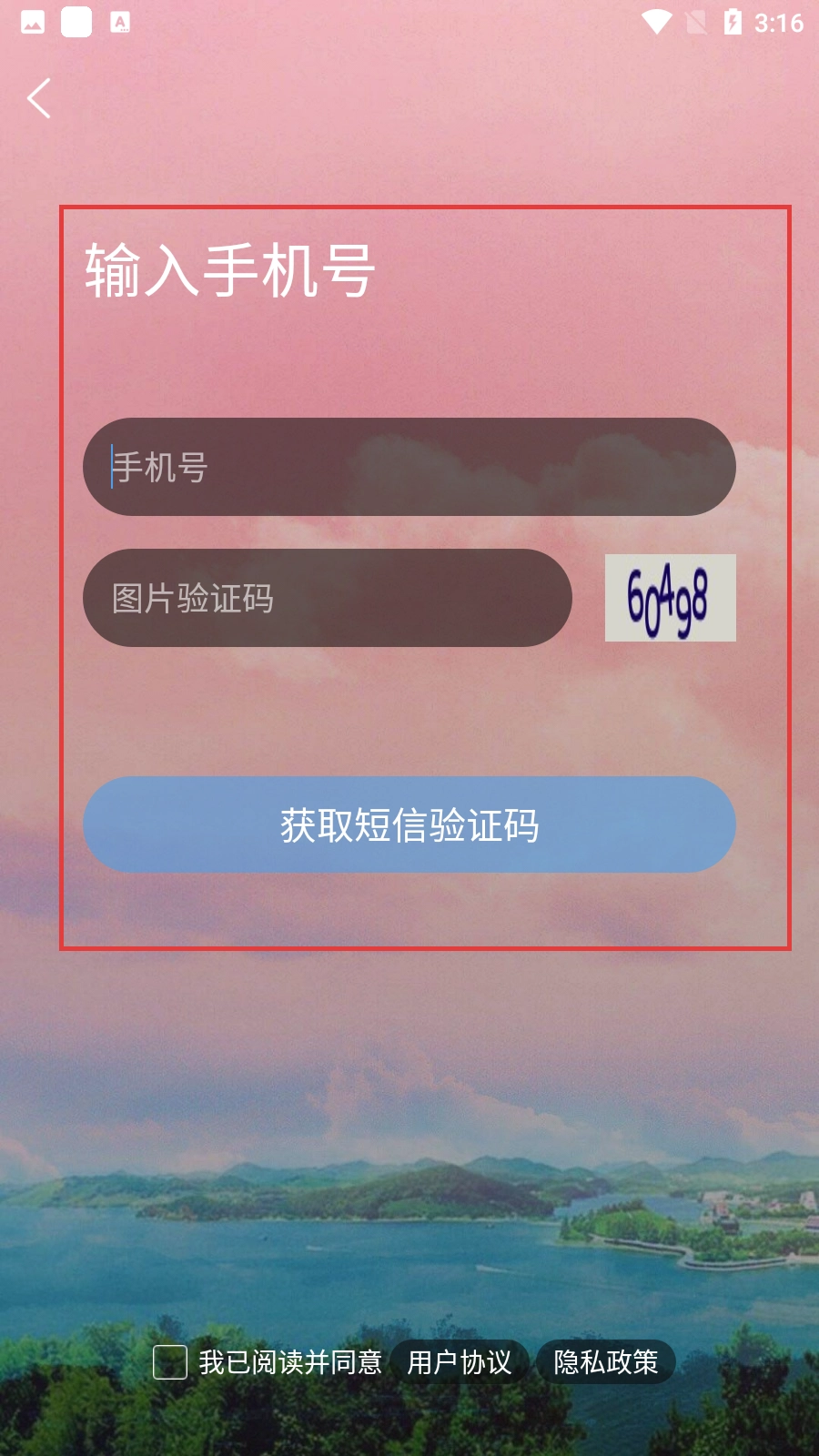
Task: Refresh the captcha image 60498
Action: click(670, 598)
